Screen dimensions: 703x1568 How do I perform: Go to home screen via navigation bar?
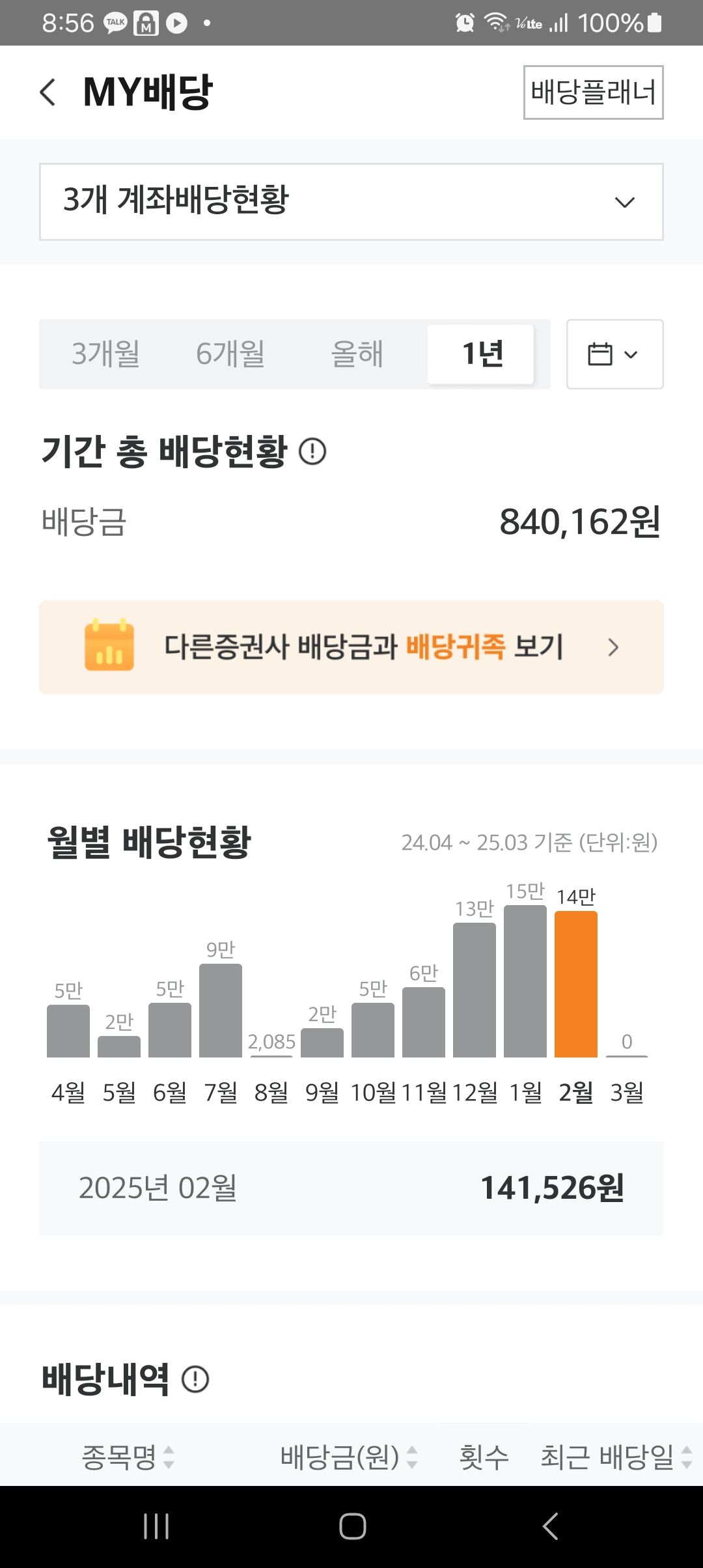[x=352, y=1526]
